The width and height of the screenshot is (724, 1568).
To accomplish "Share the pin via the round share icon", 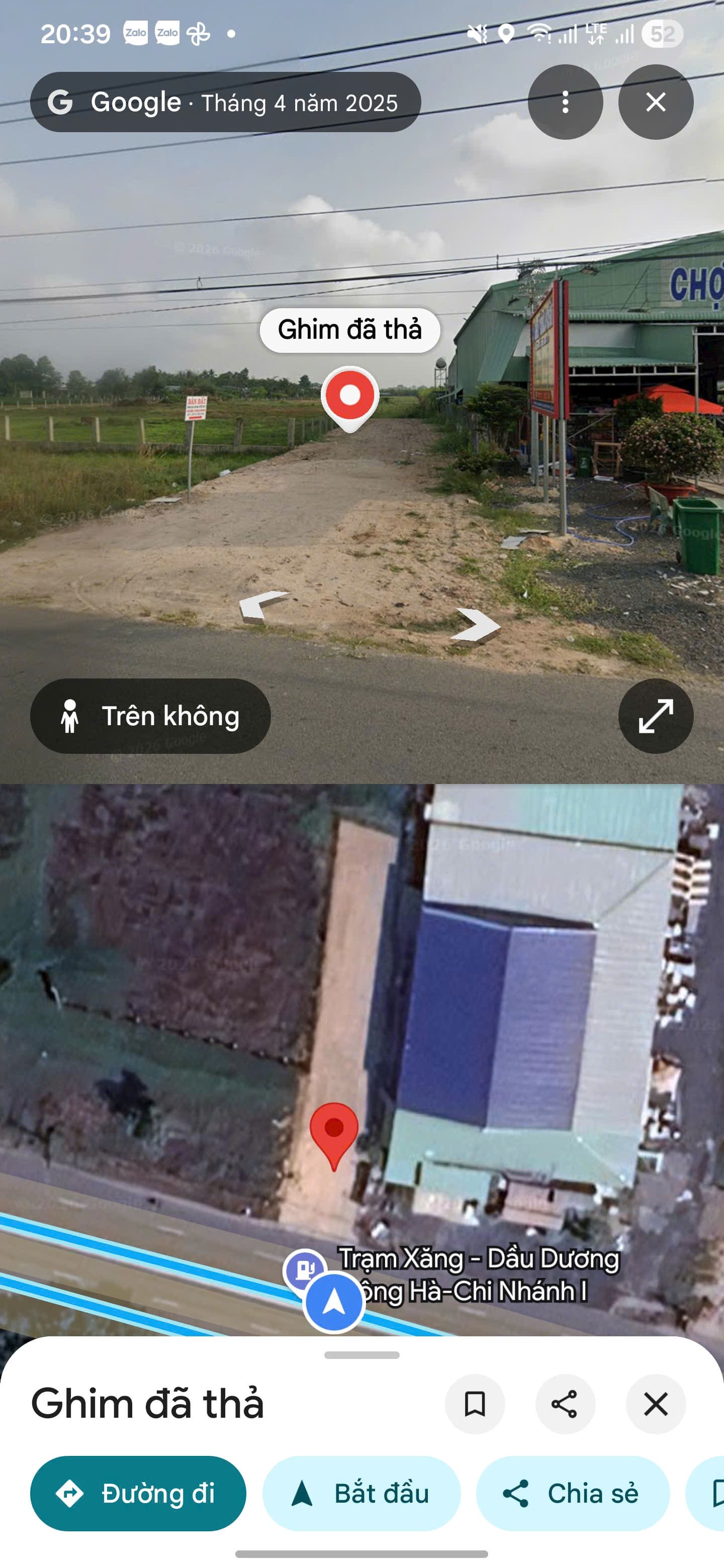I will [565, 1404].
